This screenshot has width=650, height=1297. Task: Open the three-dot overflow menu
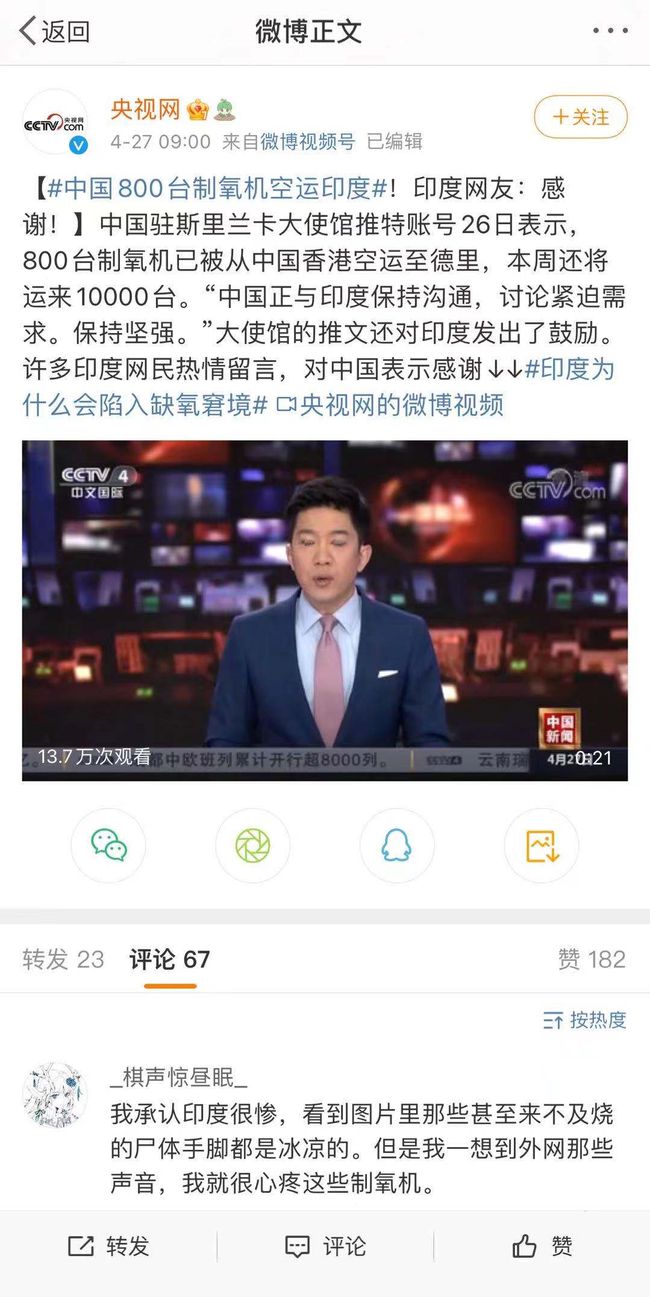tap(610, 31)
